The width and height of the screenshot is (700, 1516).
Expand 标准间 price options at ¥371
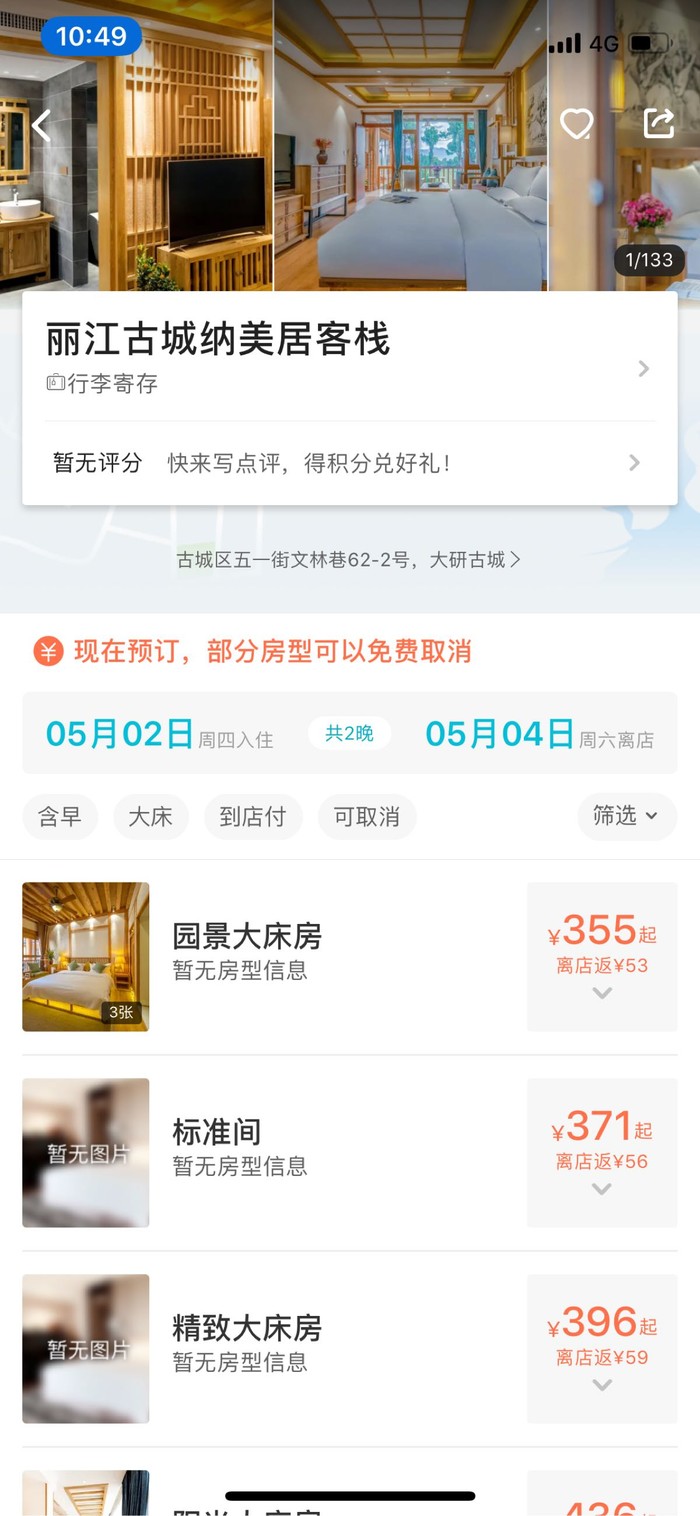(x=601, y=1152)
